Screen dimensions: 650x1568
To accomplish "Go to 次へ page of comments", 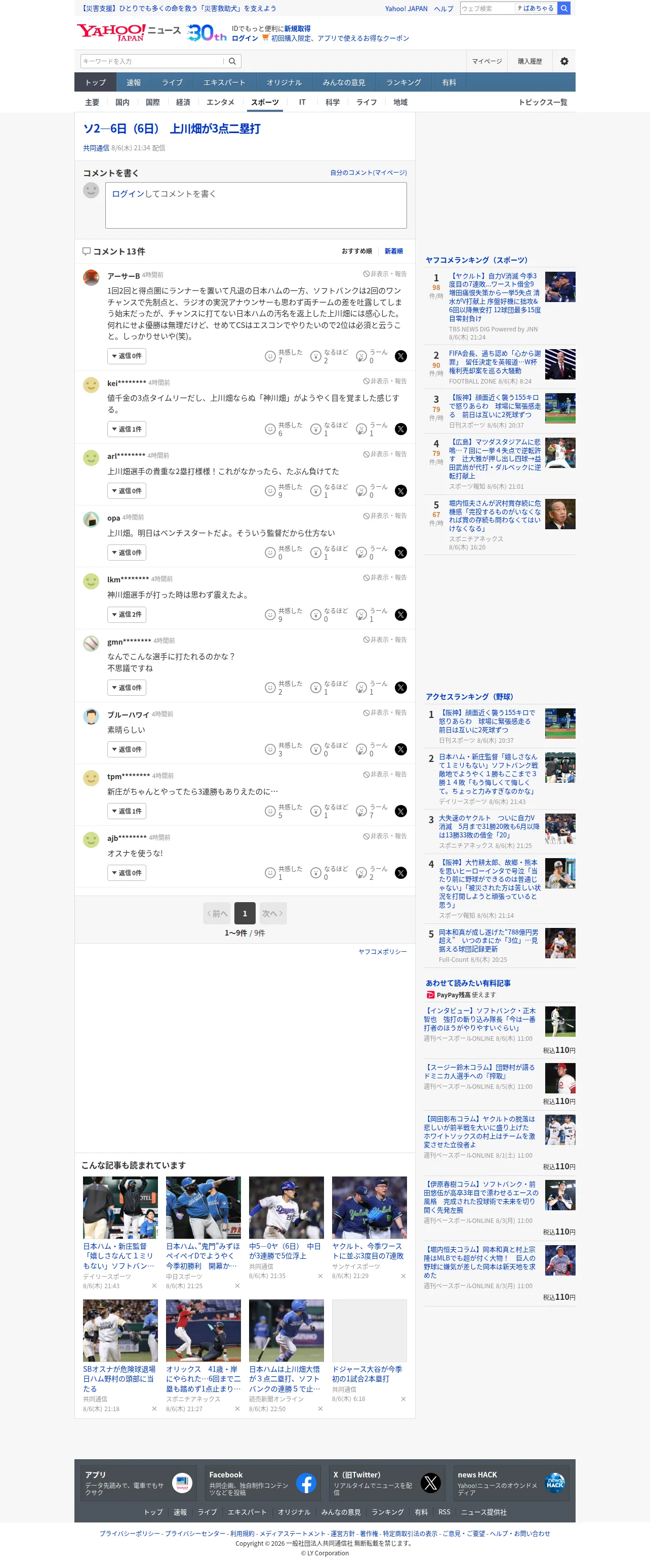I will (x=272, y=913).
